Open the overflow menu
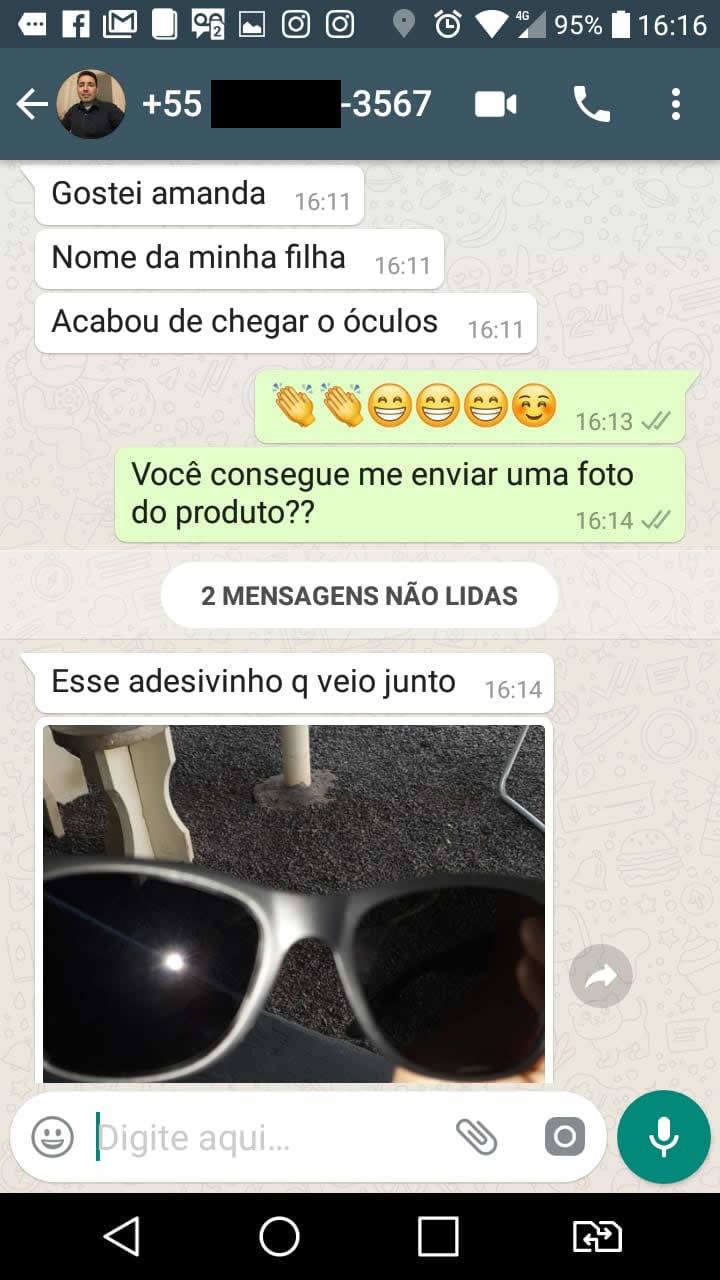Image resolution: width=720 pixels, height=1280 pixels. pyautogui.click(x=676, y=104)
